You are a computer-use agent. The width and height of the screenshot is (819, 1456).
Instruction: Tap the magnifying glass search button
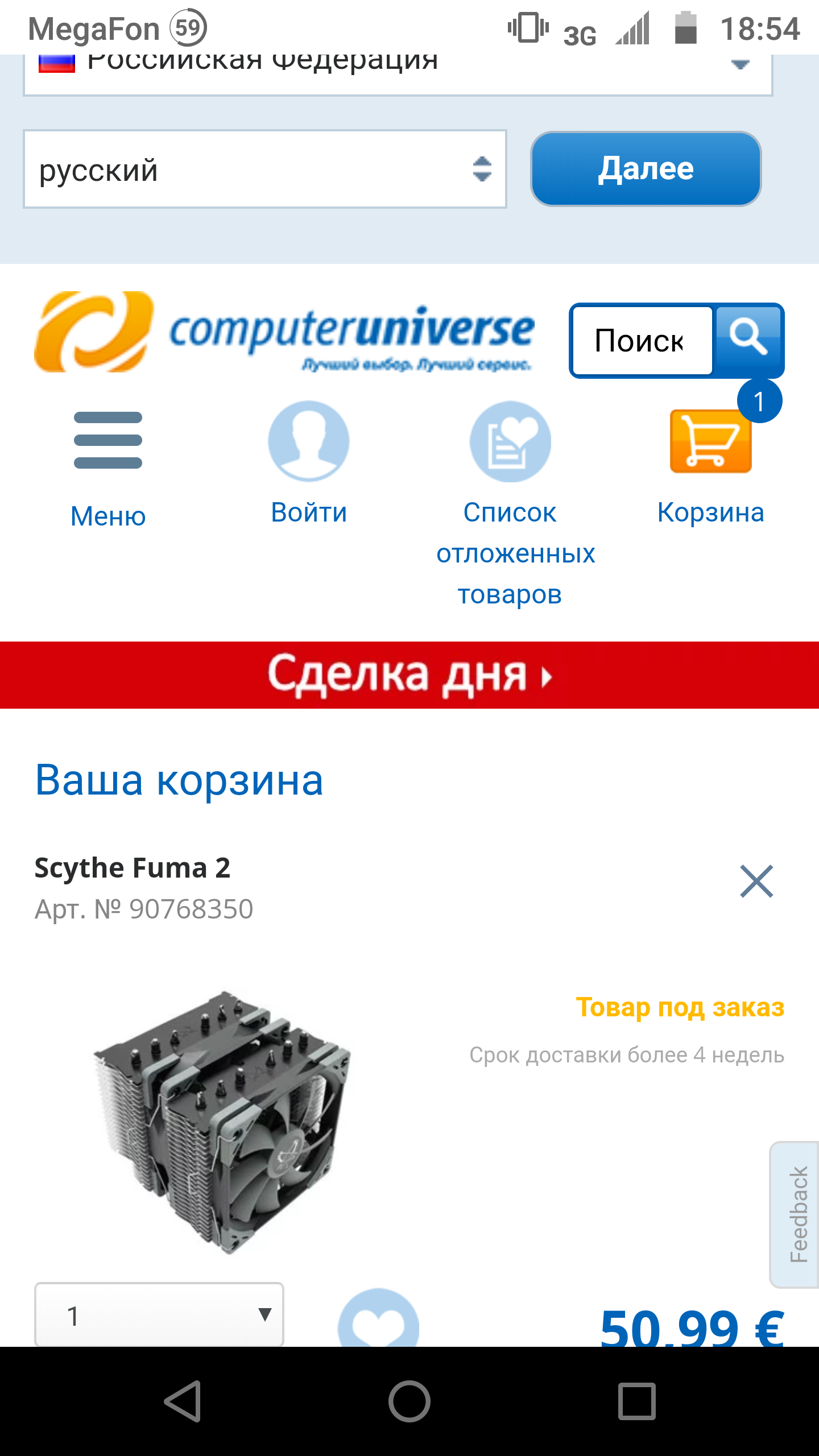coord(748,338)
